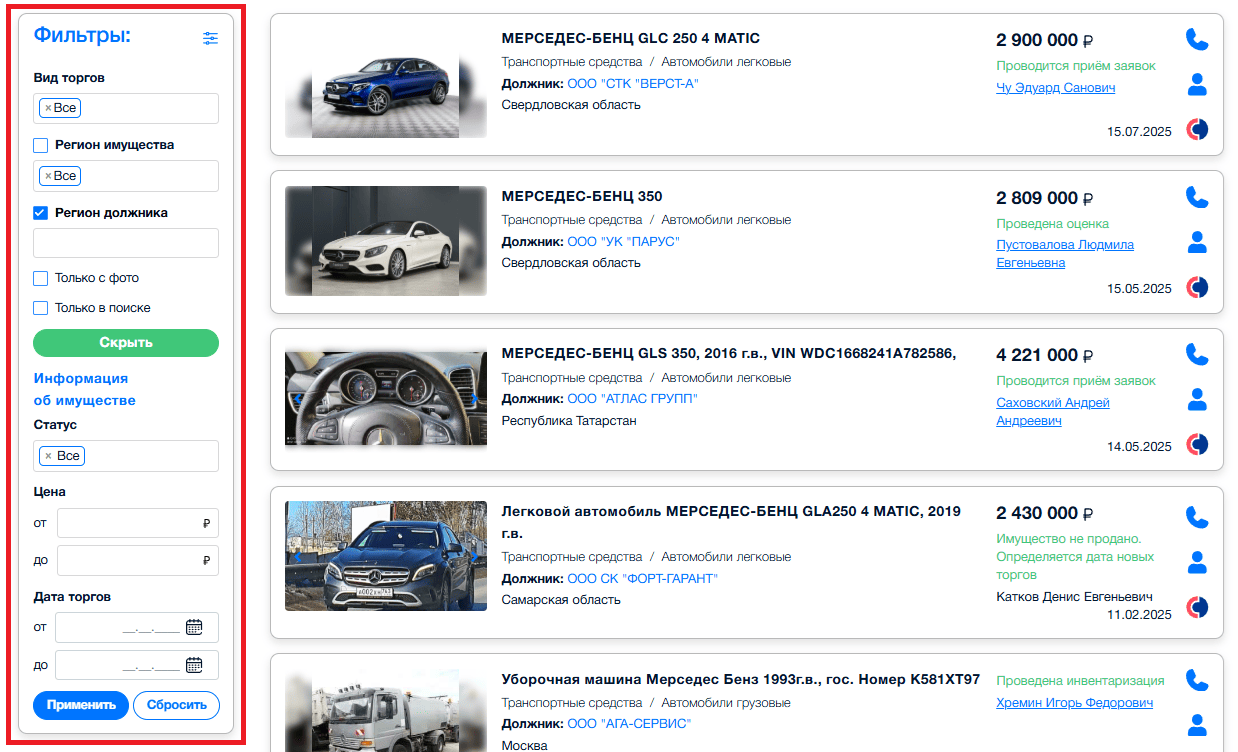Focus the Регион должника input field
This screenshot has height=752, width=1238.
pos(126,243)
